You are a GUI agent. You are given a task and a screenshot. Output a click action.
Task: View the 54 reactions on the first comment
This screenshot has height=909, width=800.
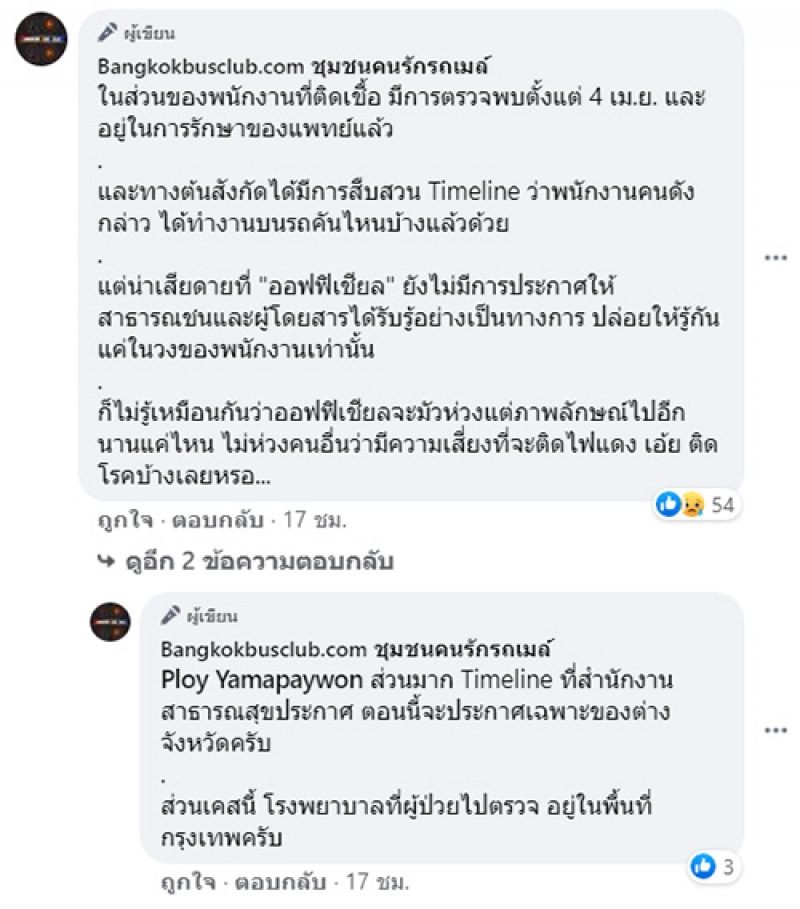click(696, 505)
